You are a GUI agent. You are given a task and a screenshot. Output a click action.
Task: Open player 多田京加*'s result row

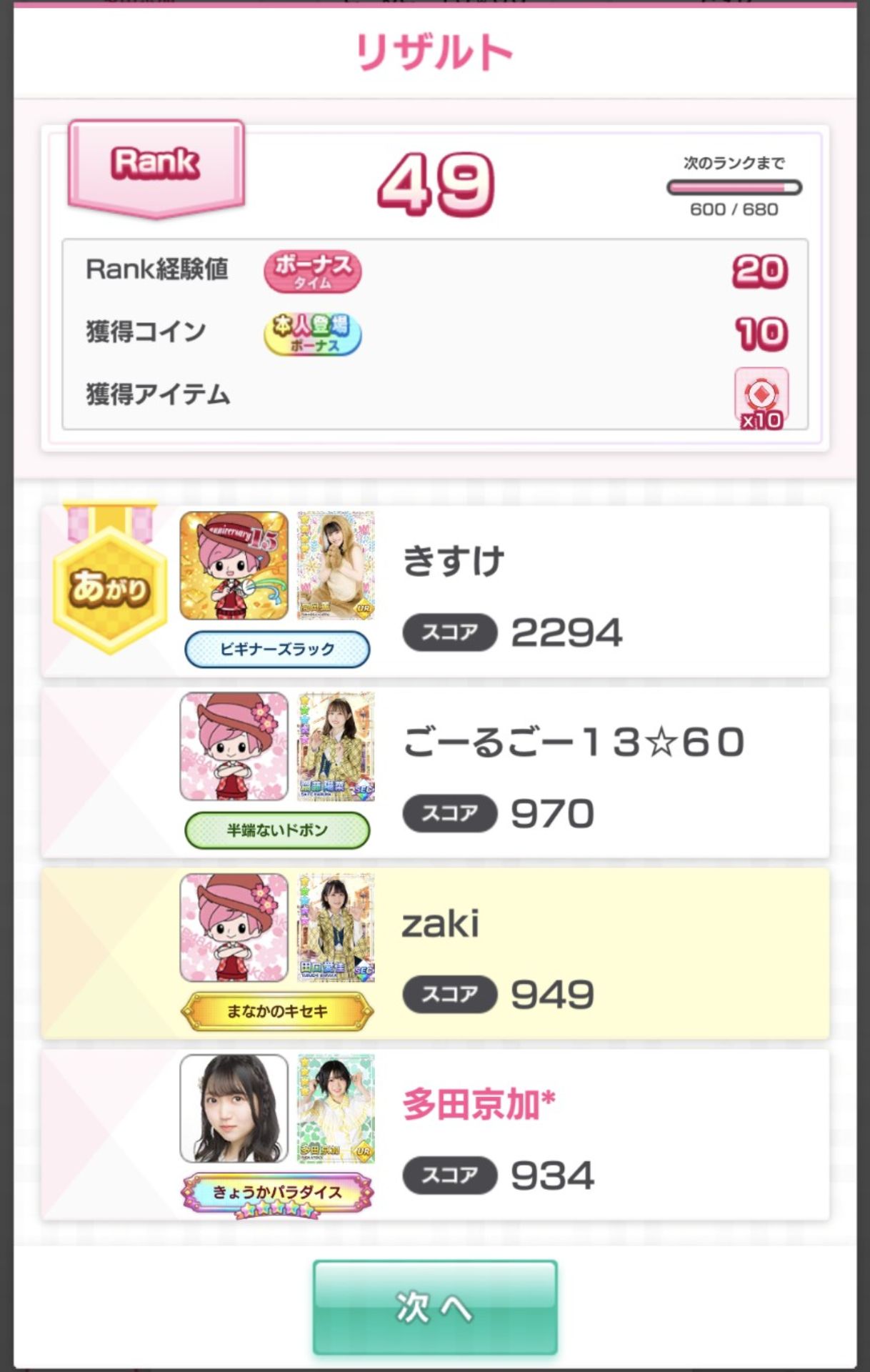pyautogui.click(x=543, y=1135)
